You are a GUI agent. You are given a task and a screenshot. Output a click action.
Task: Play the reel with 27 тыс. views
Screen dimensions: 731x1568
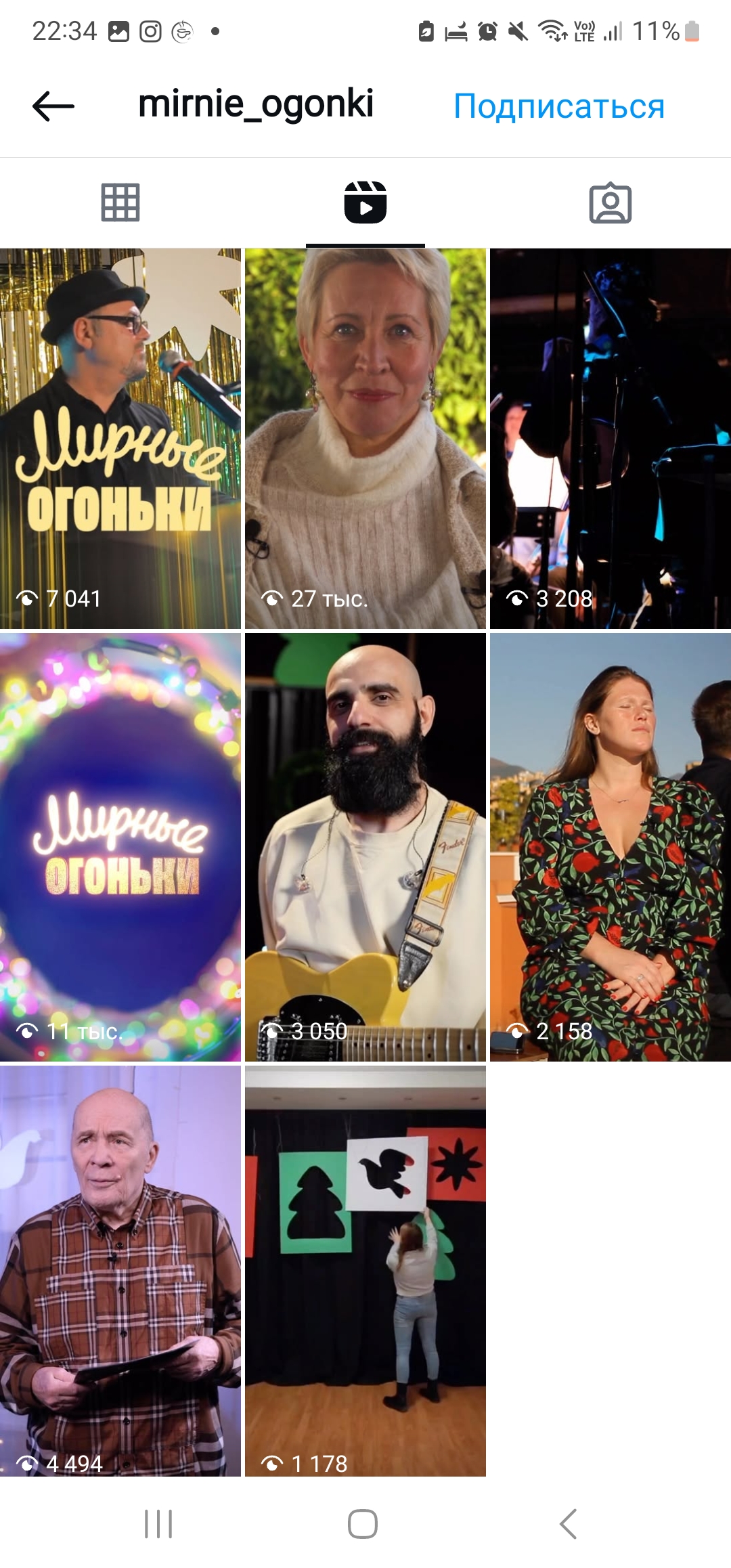pos(365,439)
